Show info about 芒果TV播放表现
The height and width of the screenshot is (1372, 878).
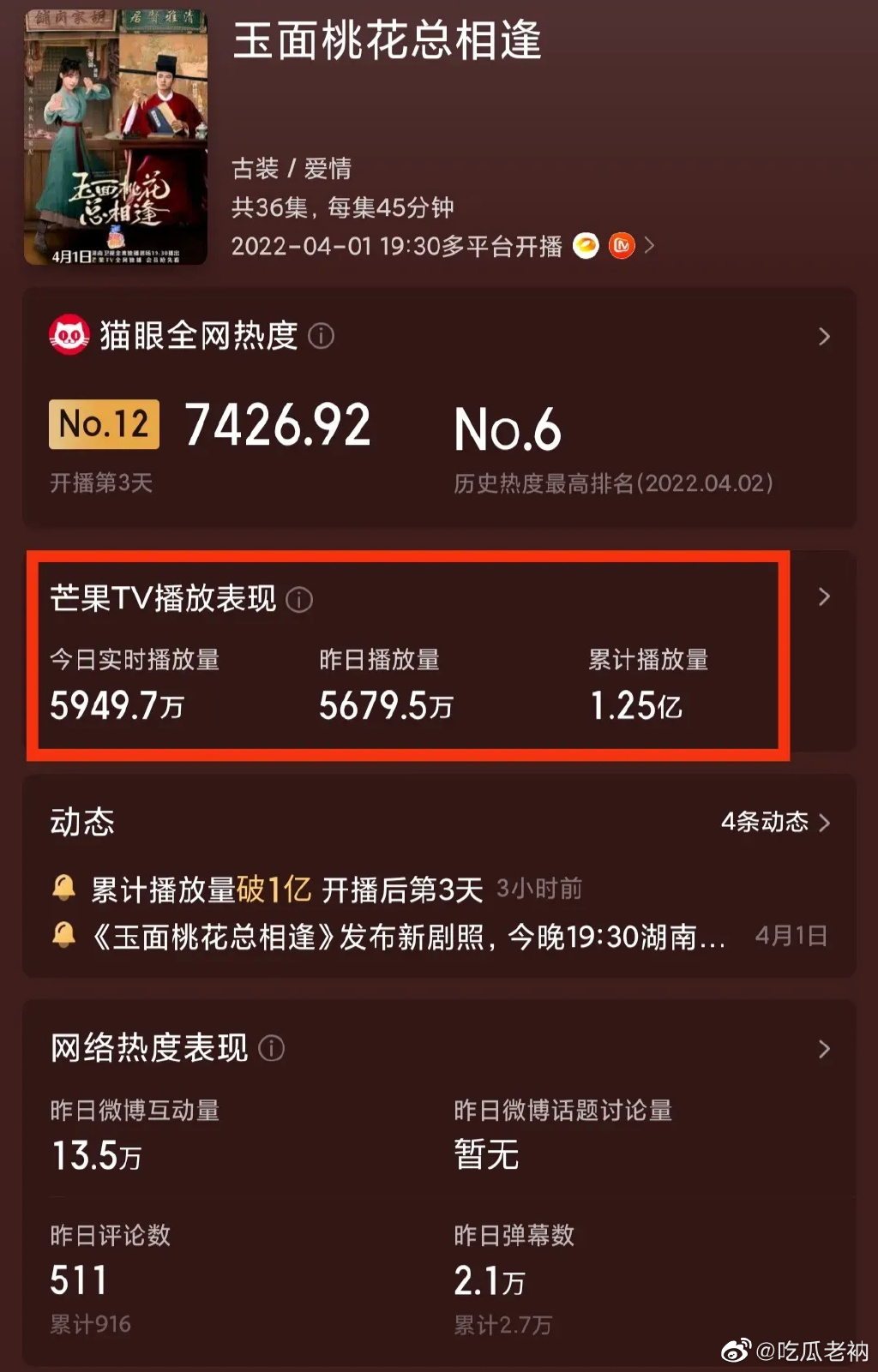click(x=299, y=599)
